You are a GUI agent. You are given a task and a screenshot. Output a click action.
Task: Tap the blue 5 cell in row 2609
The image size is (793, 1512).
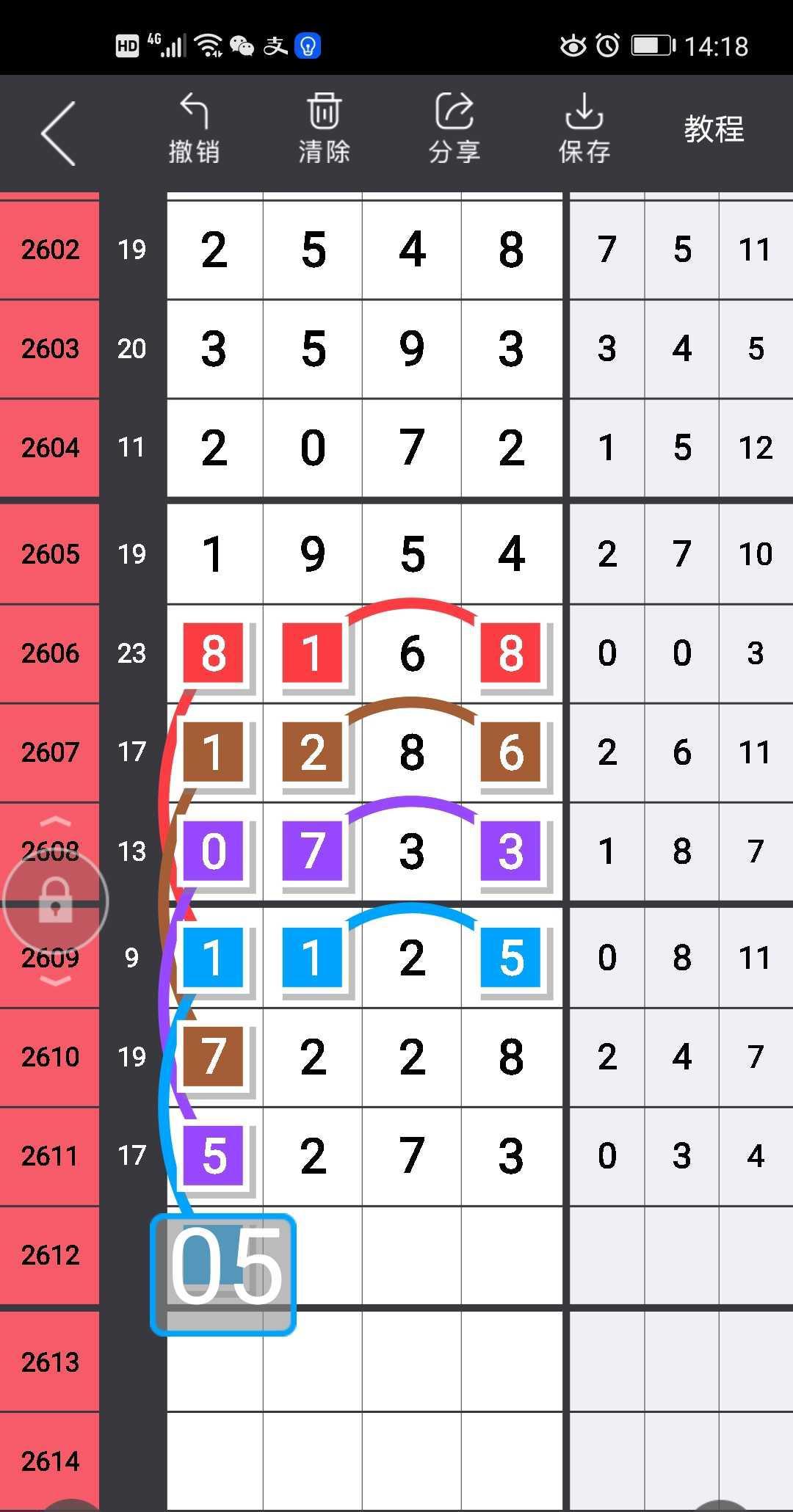coord(510,957)
